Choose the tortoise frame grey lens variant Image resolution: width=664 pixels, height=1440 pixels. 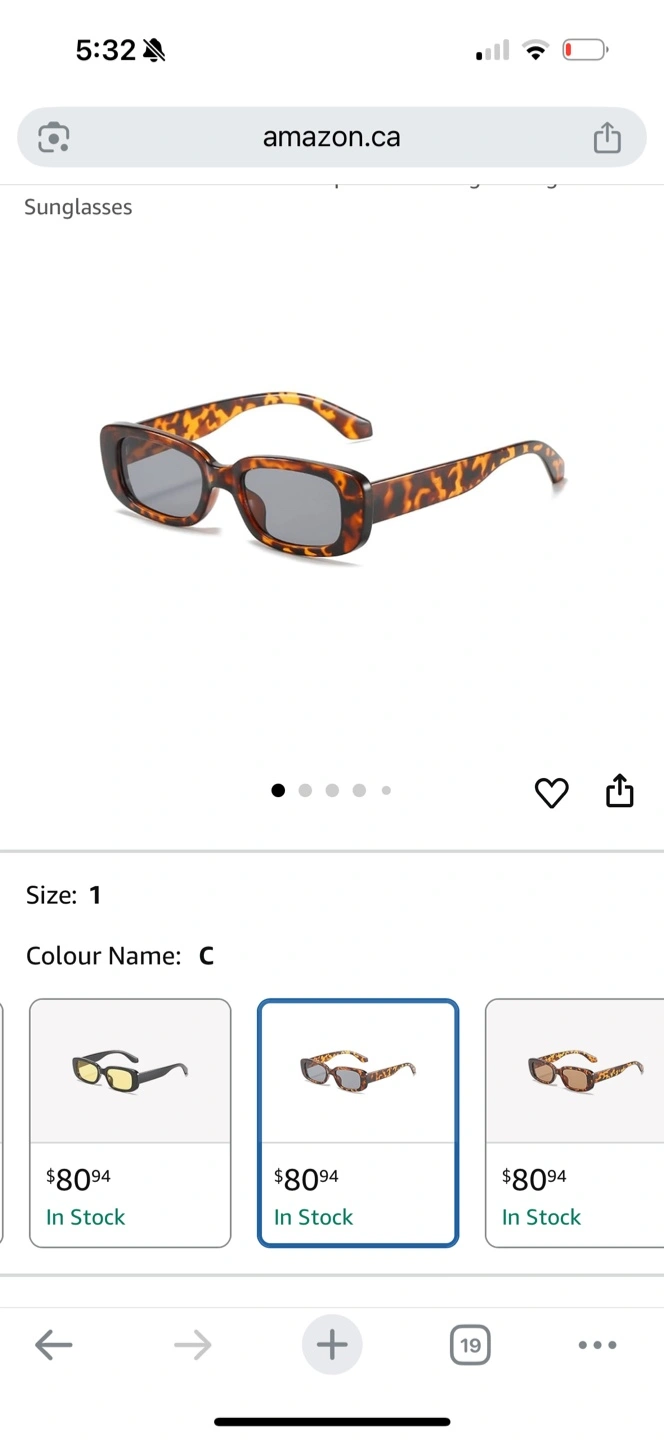(358, 1123)
